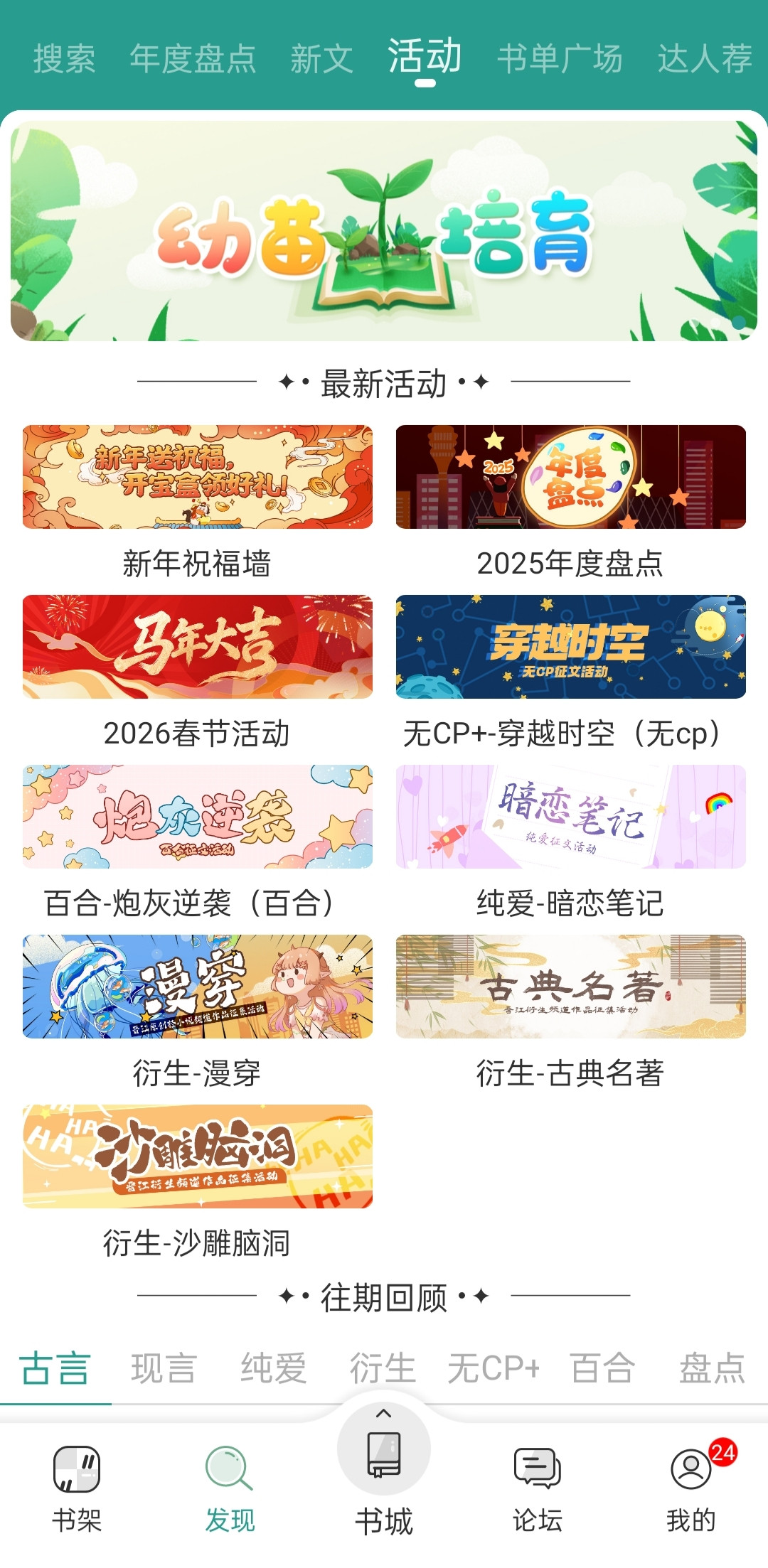Switch to the 年度盘点 top tab
This screenshot has height=1568, width=768.
point(193,58)
